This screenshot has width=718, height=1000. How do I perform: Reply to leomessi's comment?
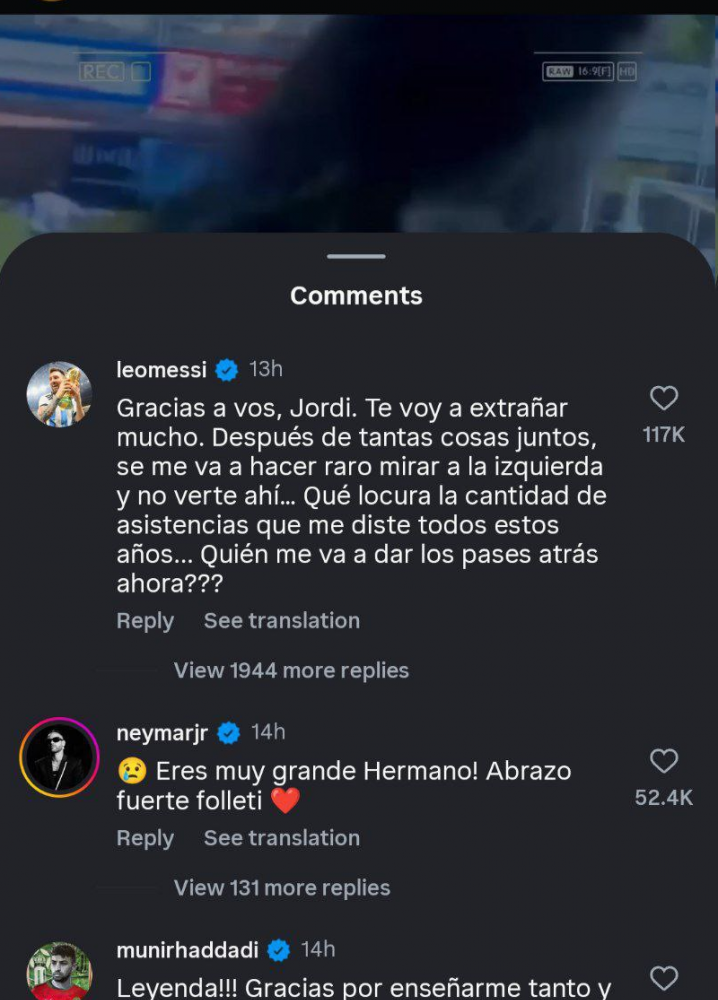(145, 621)
